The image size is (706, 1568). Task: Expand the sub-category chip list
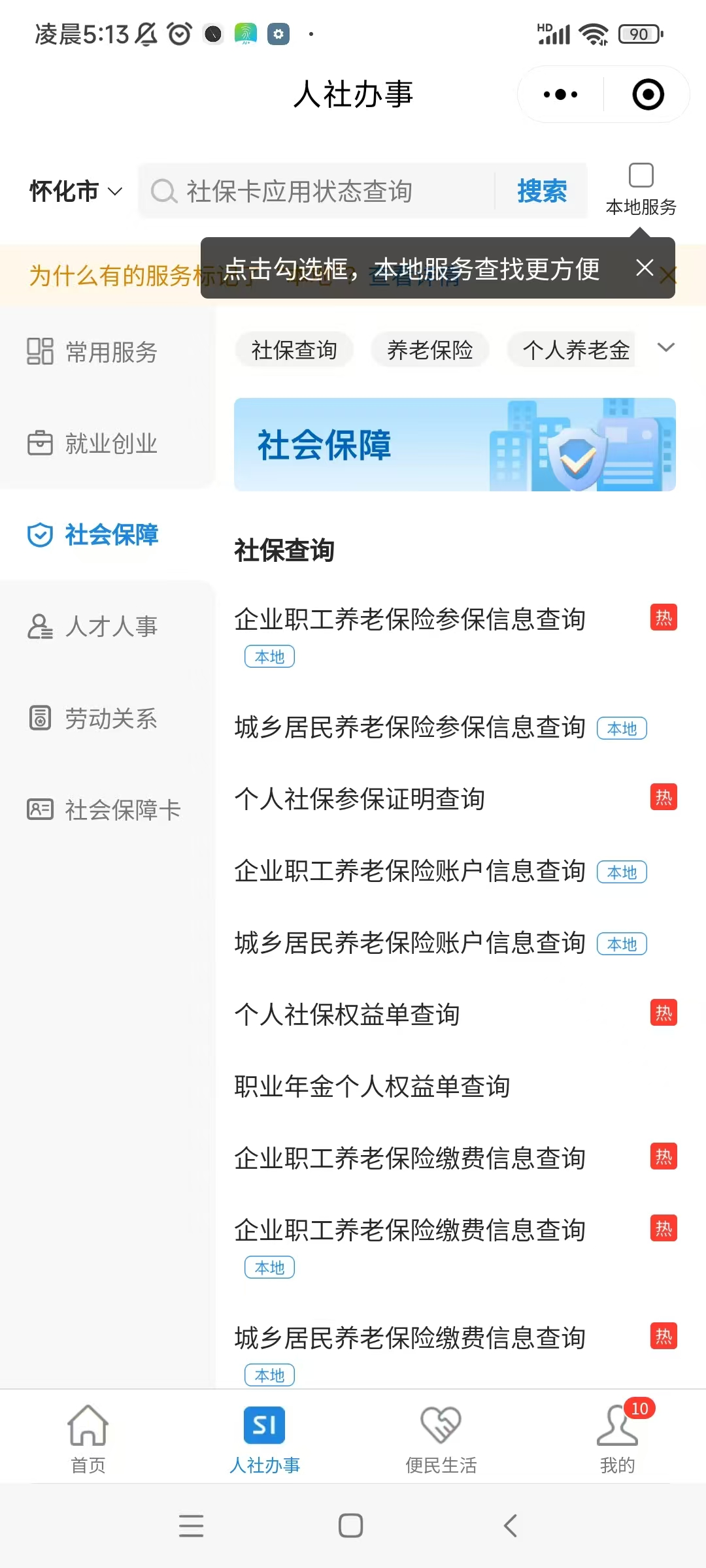coord(665,348)
